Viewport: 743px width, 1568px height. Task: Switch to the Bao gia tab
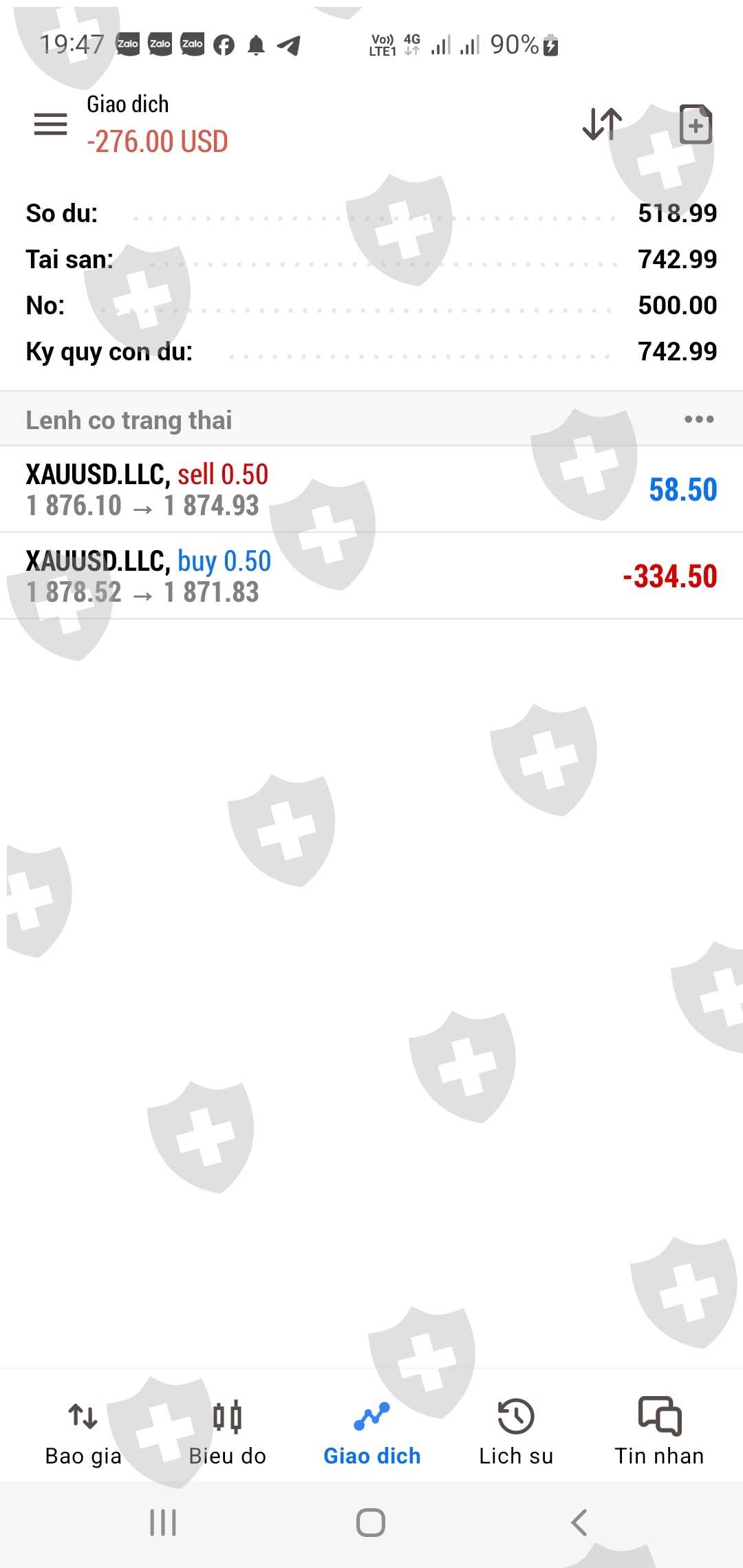click(x=83, y=1429)
